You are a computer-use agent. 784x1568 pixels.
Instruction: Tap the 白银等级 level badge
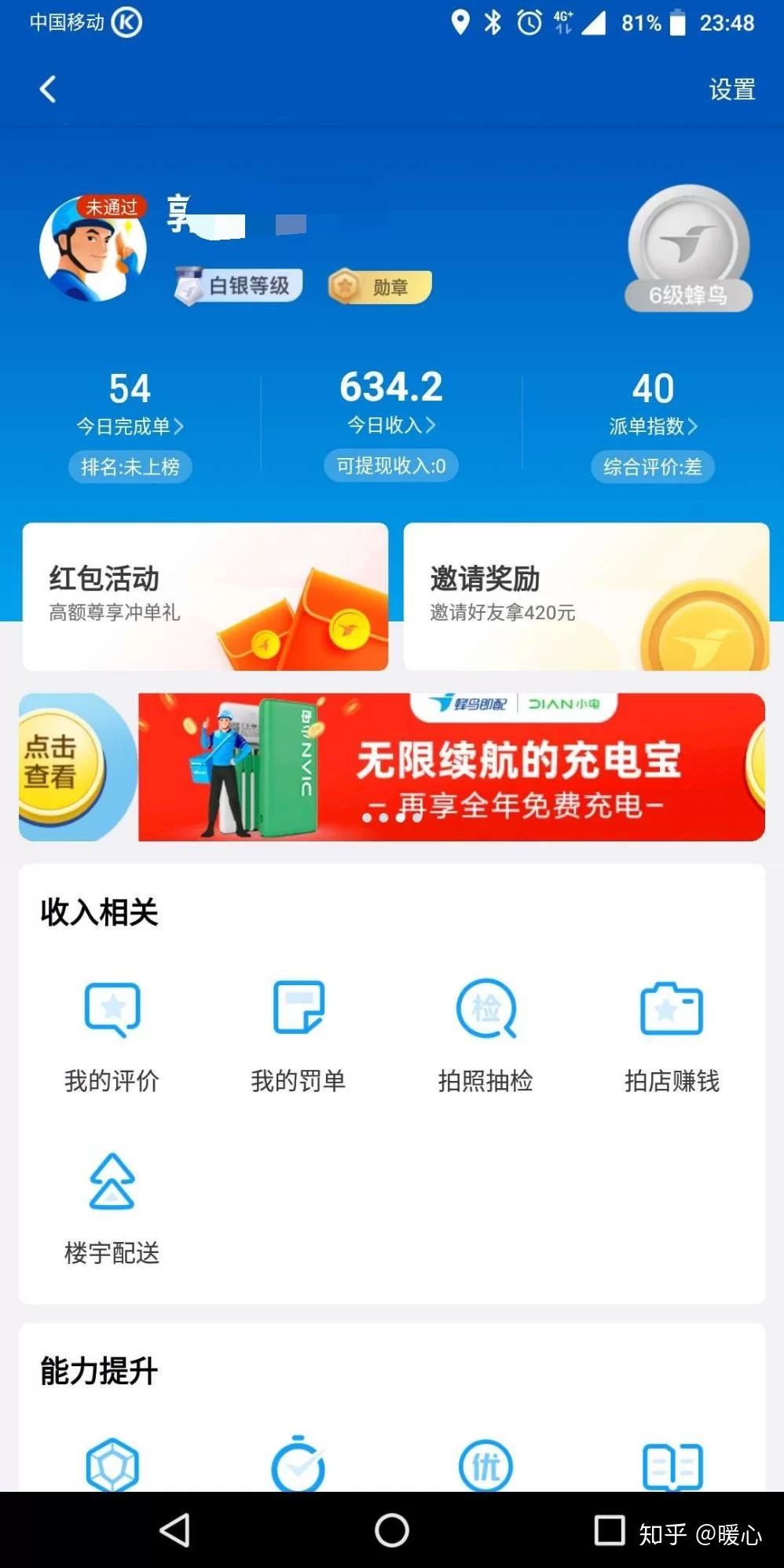238,286
